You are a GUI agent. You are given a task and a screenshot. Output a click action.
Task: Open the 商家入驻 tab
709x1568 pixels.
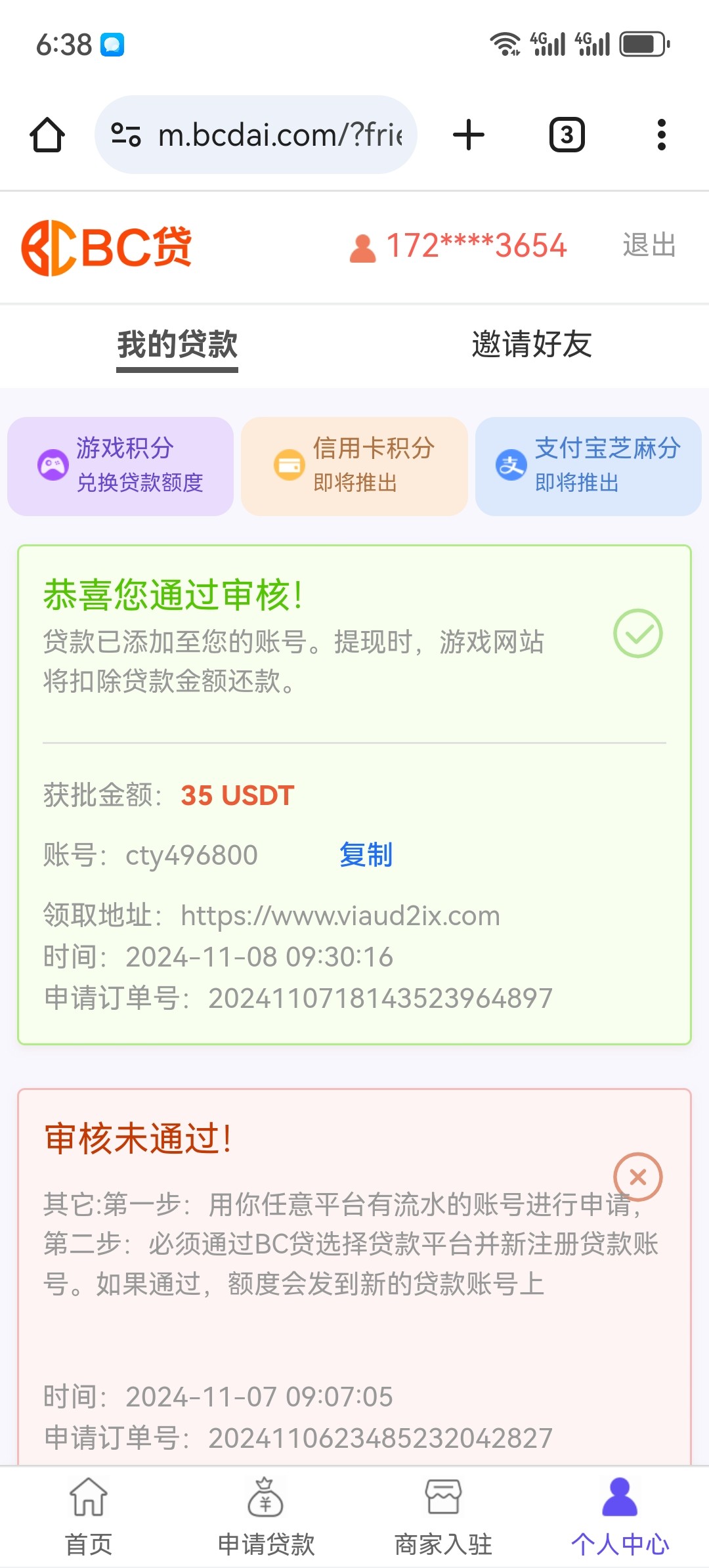pyautogui.click(x=443, y=1517)
